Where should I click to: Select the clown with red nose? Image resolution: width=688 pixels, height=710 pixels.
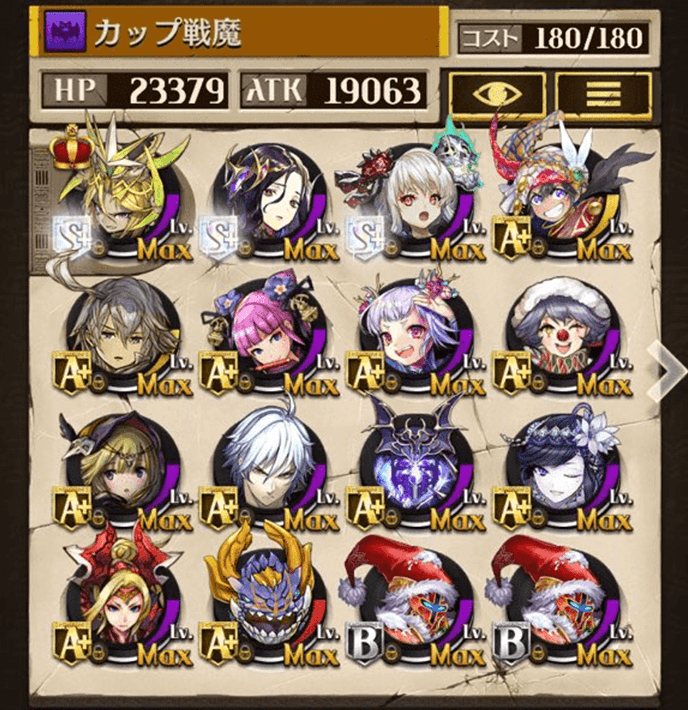tap(555, 335)
